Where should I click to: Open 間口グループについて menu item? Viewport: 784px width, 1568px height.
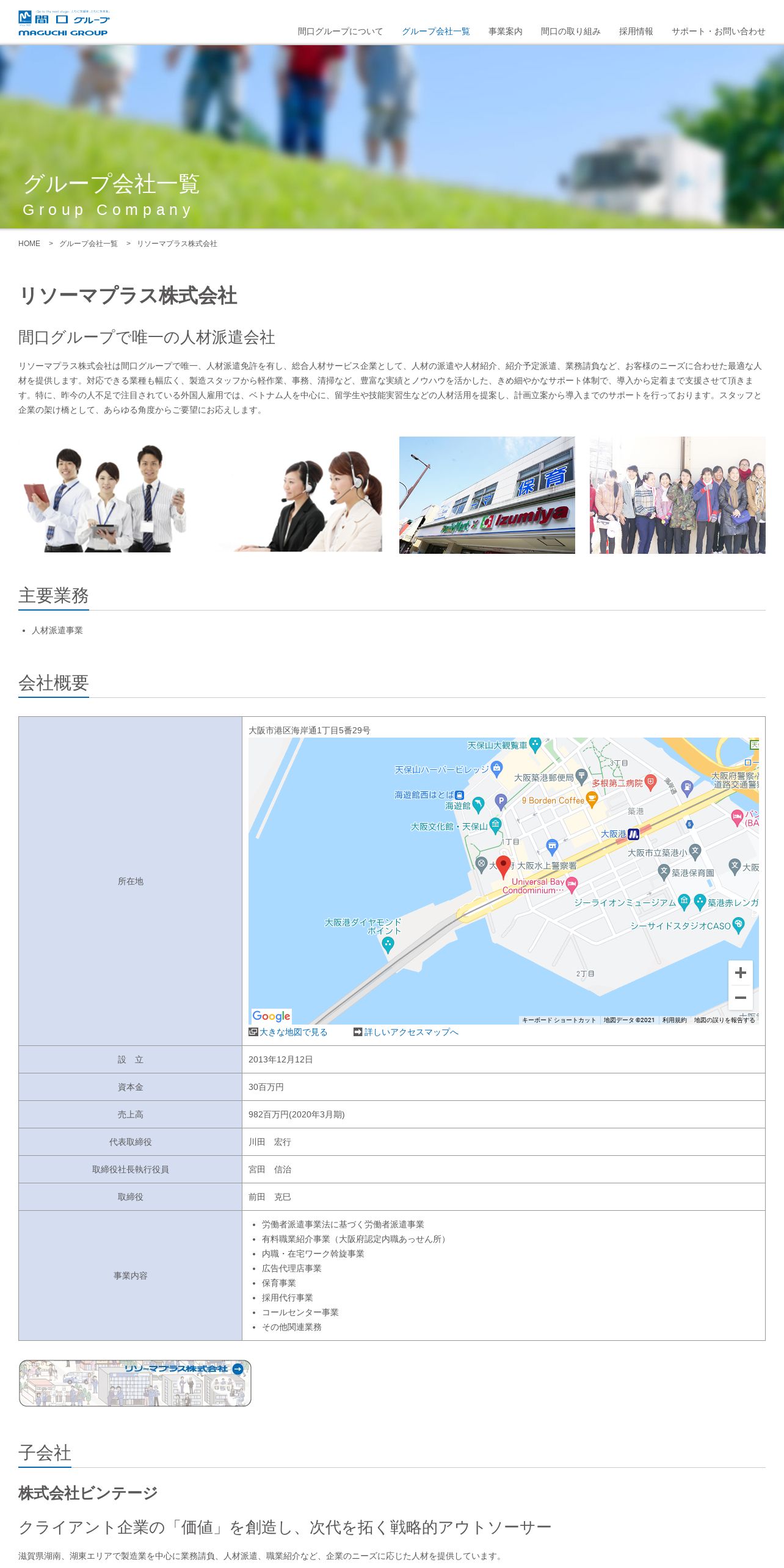pos(340,32)
